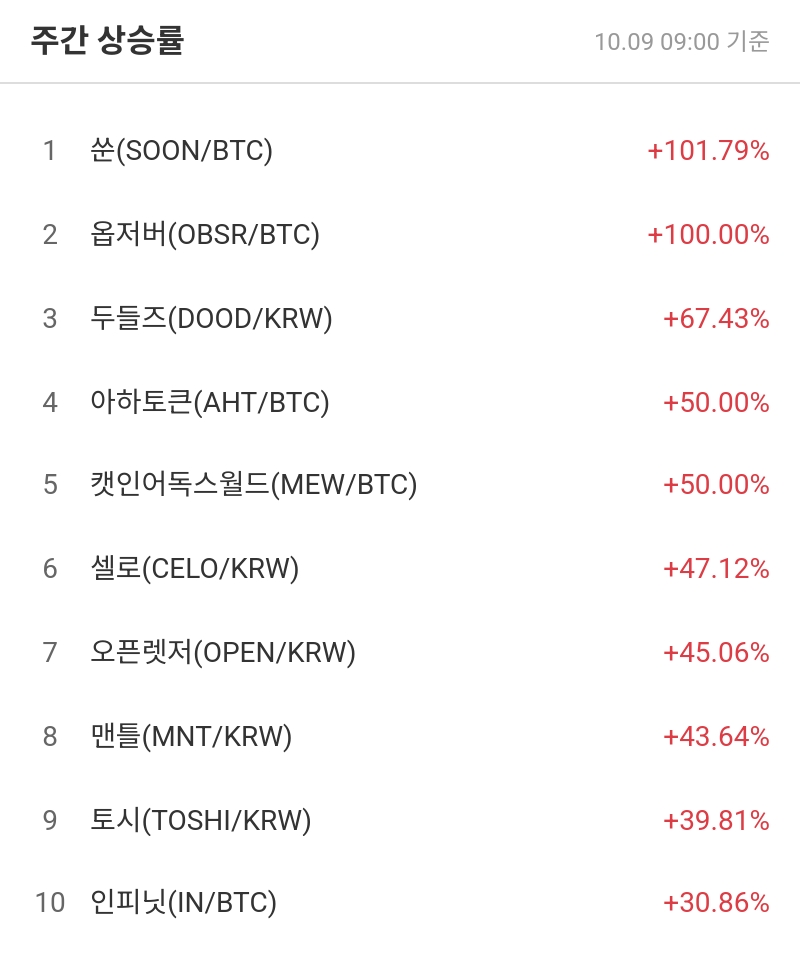Open the 셀로(CELO/KRW) entry
Screen dimensions: 800x970
(x=194, y=569)
